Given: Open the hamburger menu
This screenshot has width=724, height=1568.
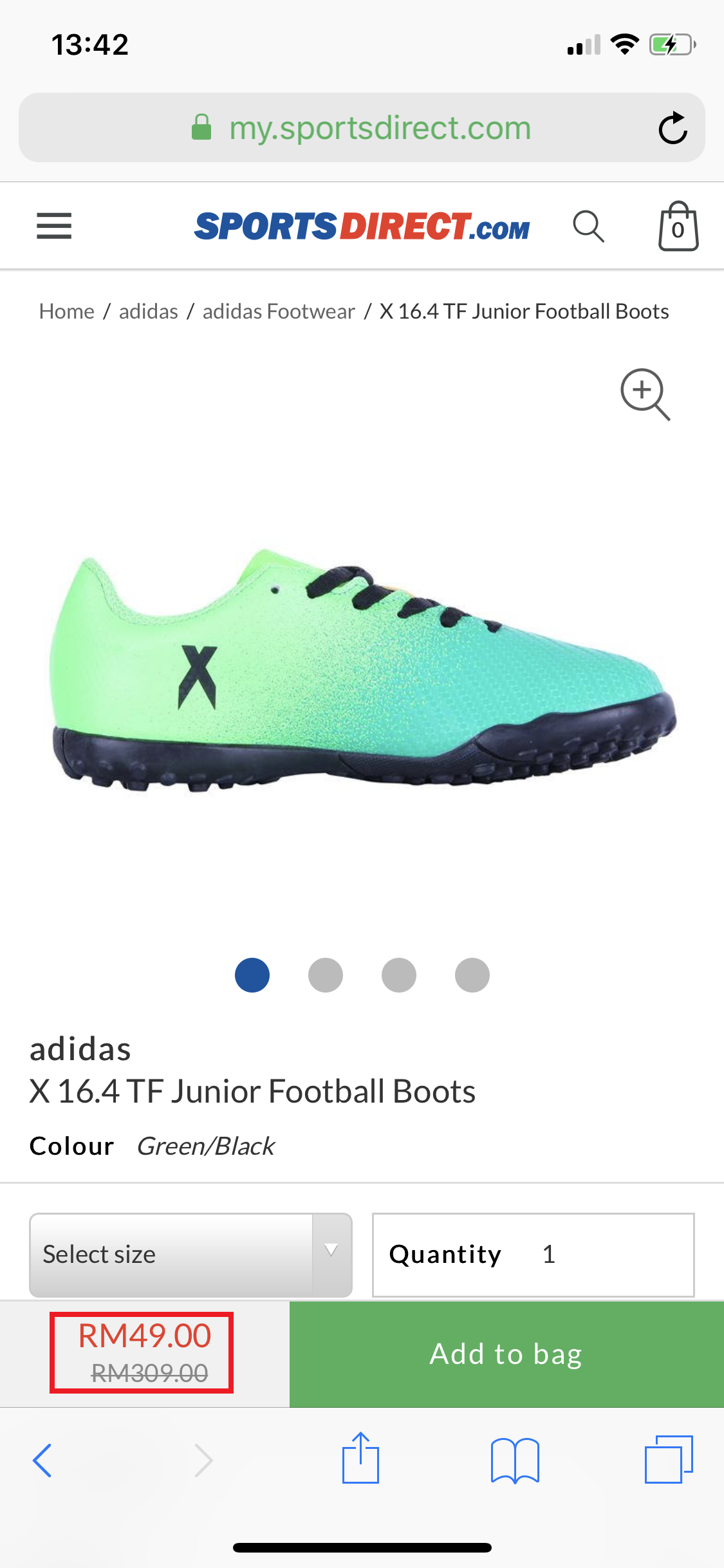Looking at the screenshot, I should pyautogui.click(x=54, y=226).
